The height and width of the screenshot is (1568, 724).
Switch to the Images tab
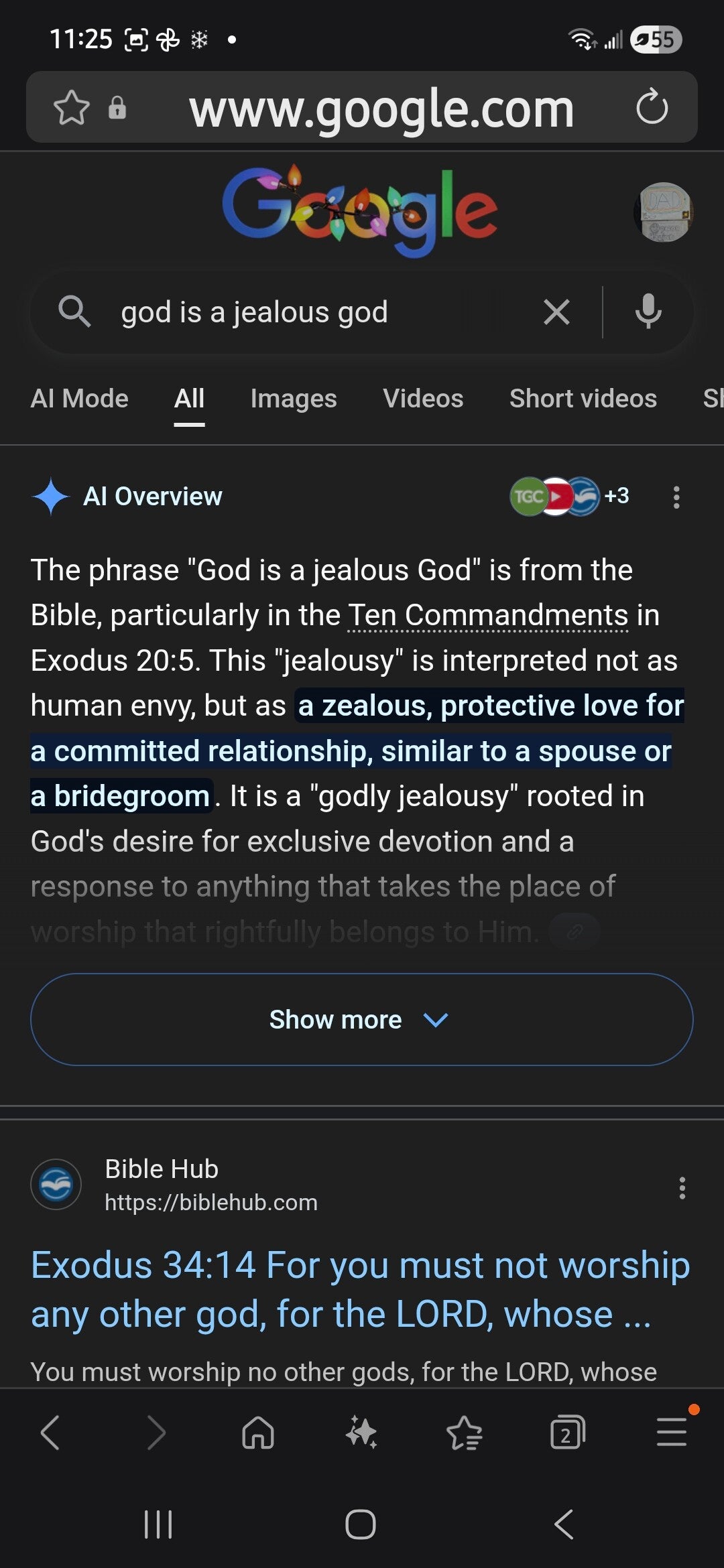pyautogui.click(x=293, y=399)
